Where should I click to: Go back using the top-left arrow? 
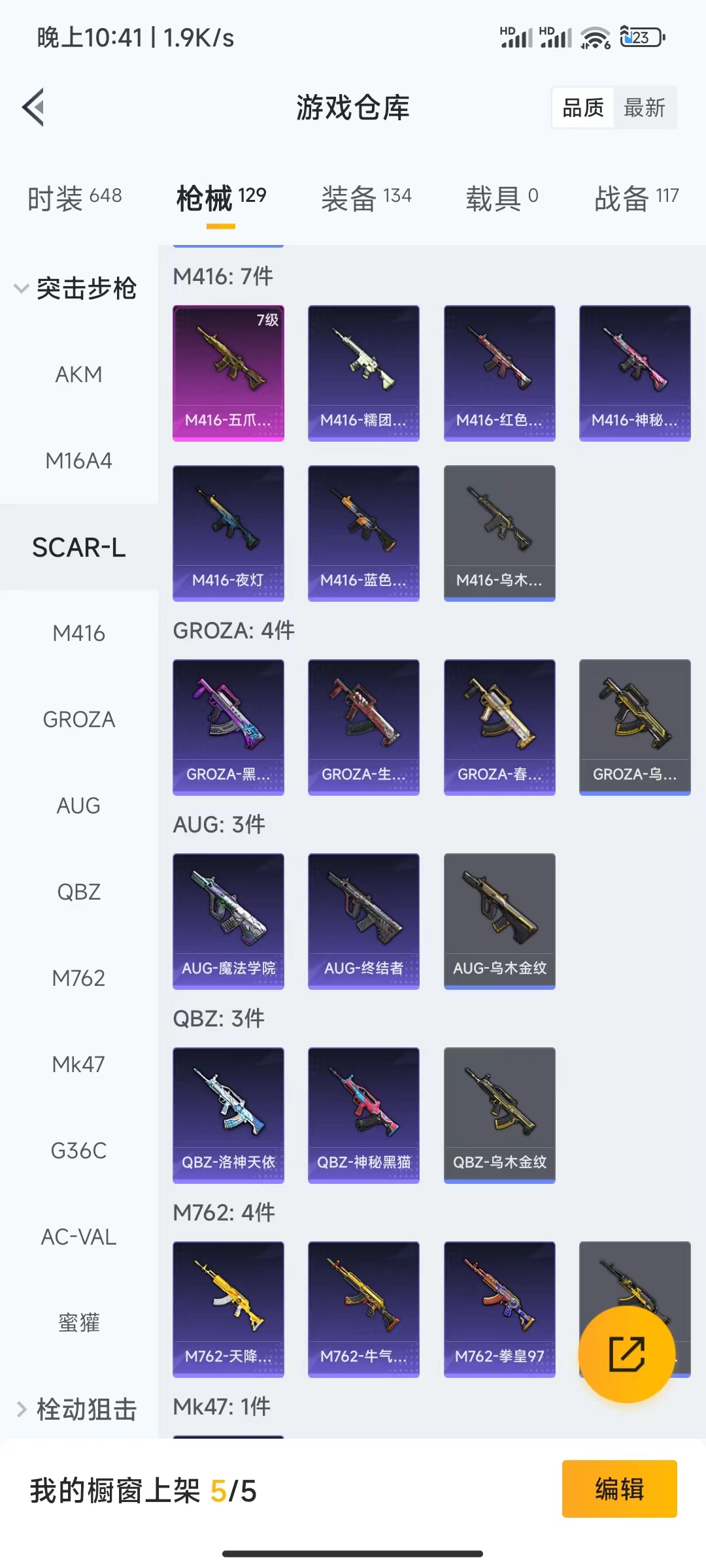click(33, 107)
